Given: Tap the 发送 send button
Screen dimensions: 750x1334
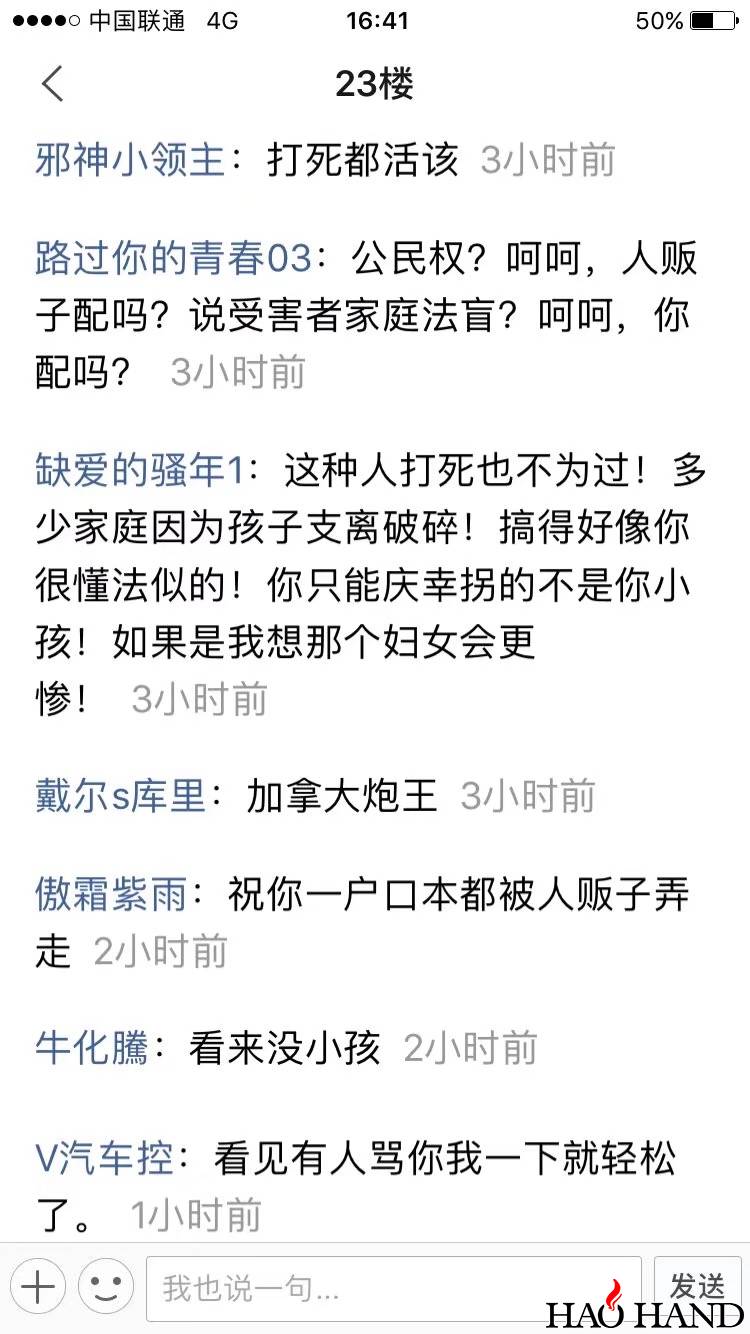Looking at the screenshot, I should [x=697, y=1285].
